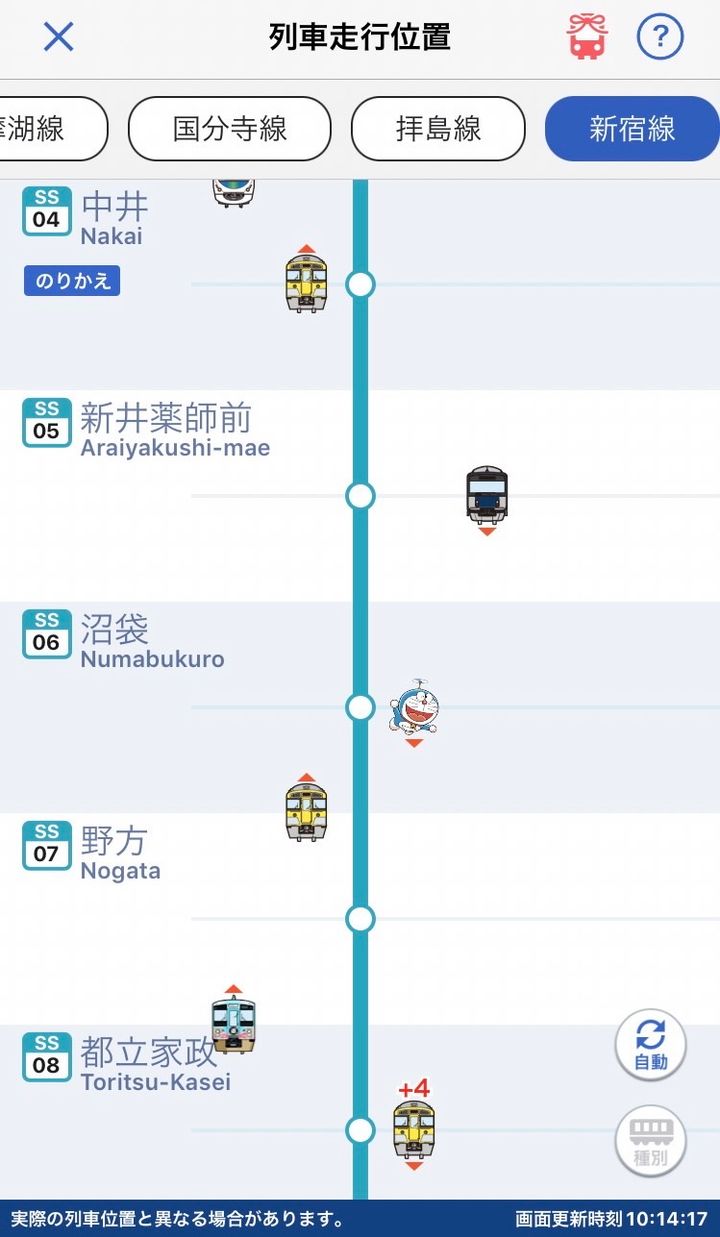Tap the yellow train above Nogata

pyautogui.click(x=306, y=811)
